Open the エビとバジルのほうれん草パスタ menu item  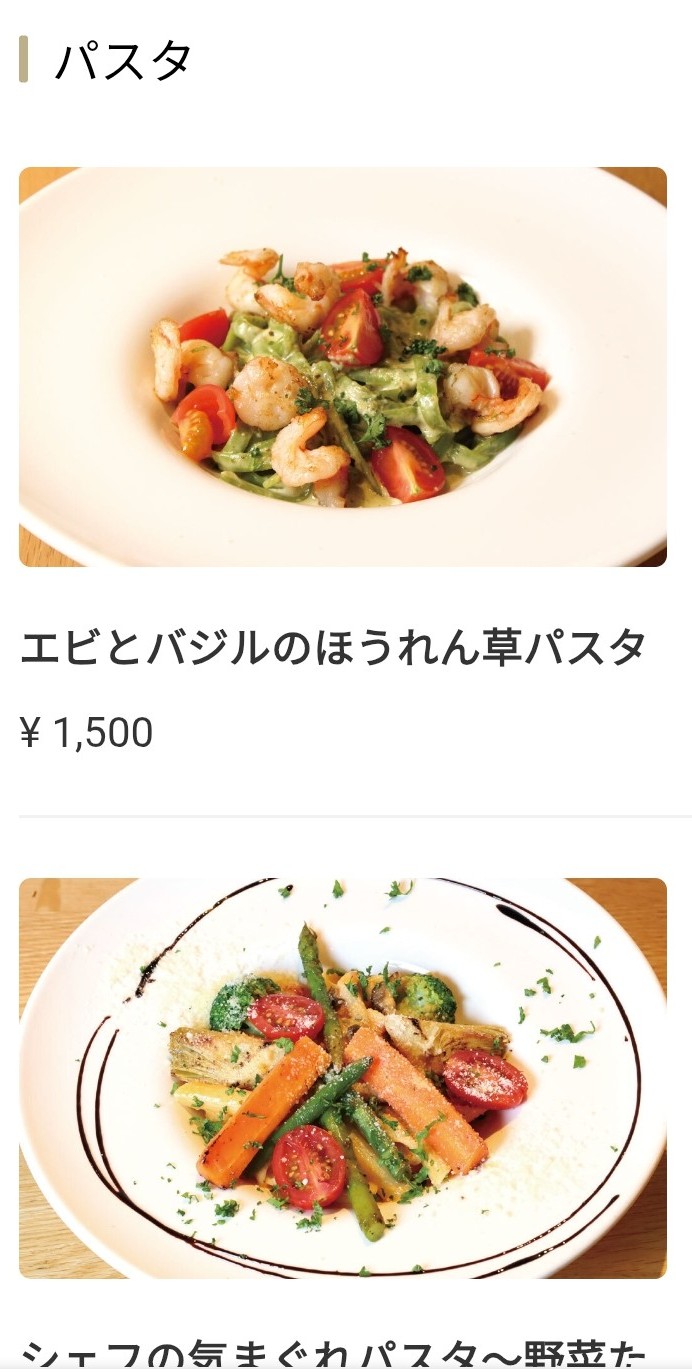333,649
